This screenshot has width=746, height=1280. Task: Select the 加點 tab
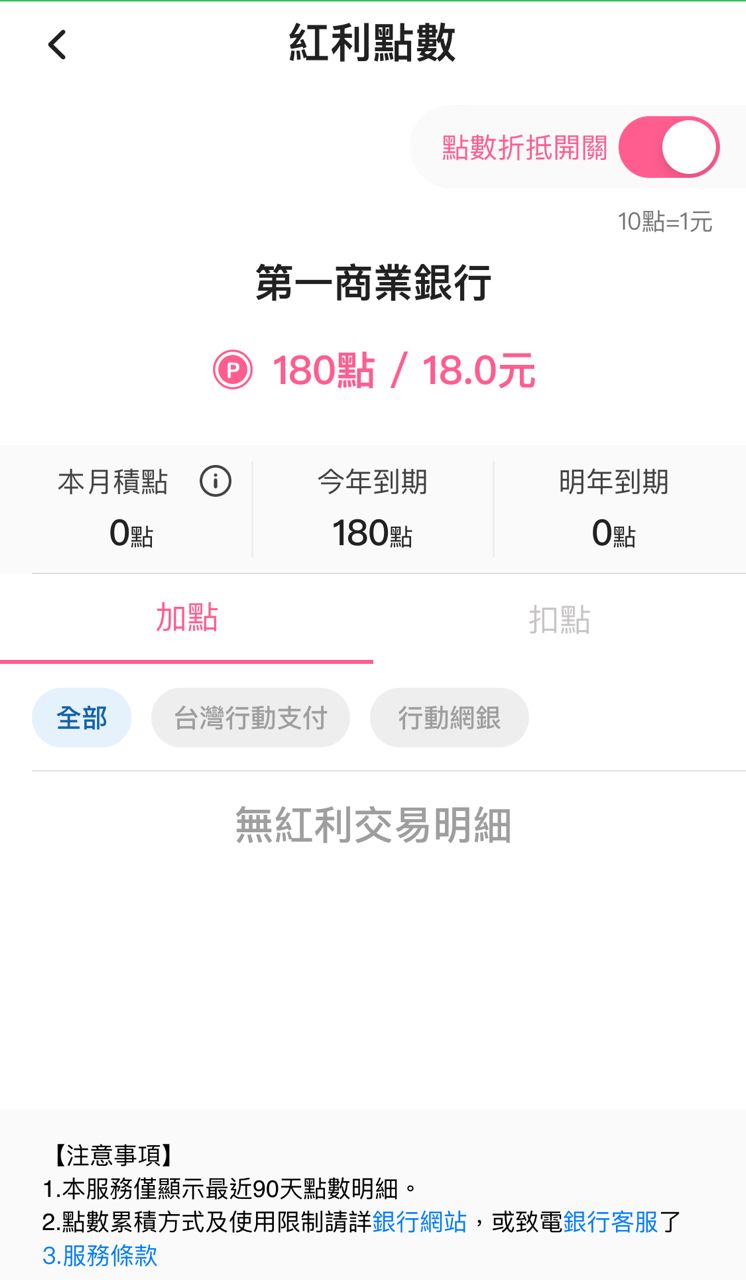click(186, 618)
